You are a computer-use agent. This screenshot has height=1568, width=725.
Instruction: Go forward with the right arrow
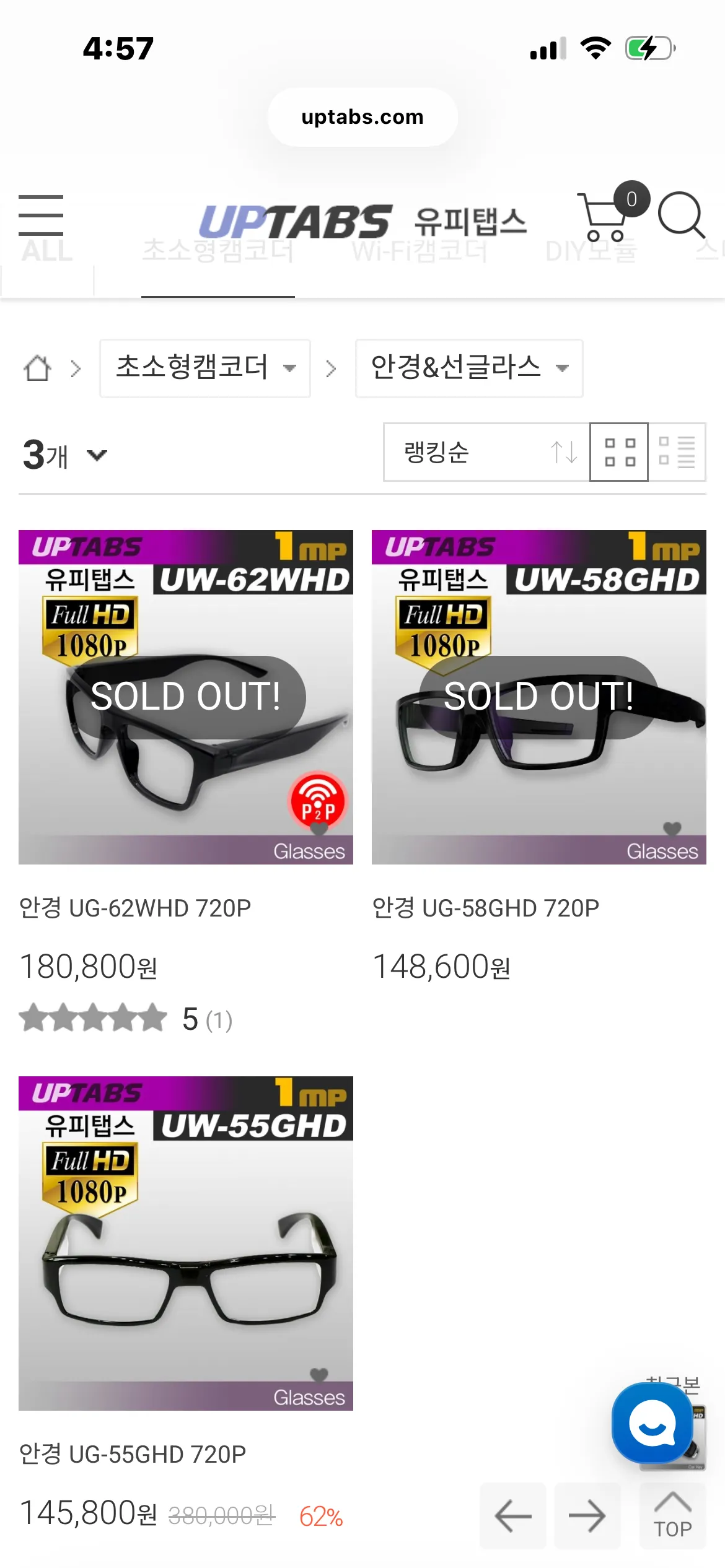[587, 1515]
